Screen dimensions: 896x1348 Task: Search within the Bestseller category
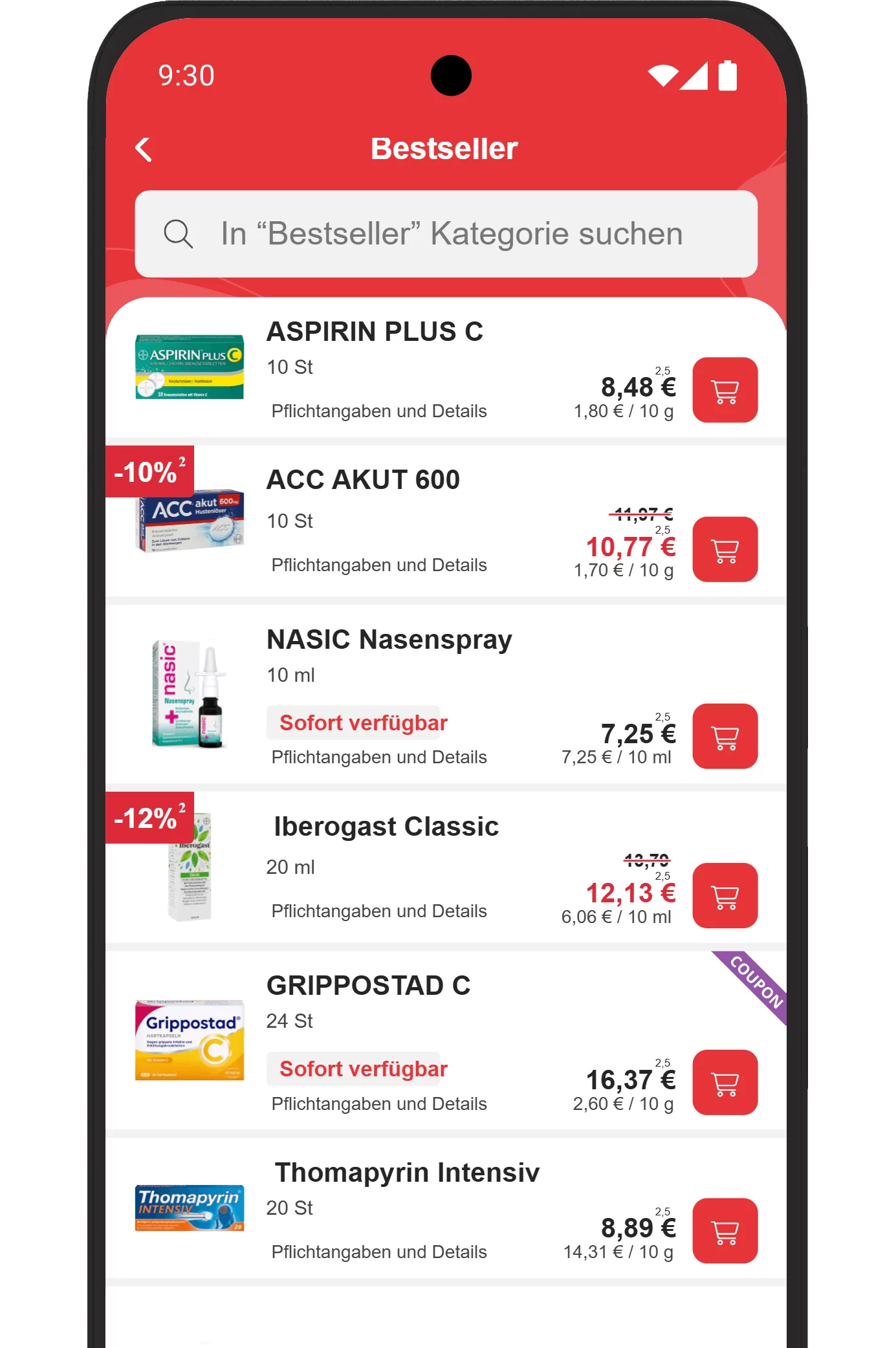point(446,234)
